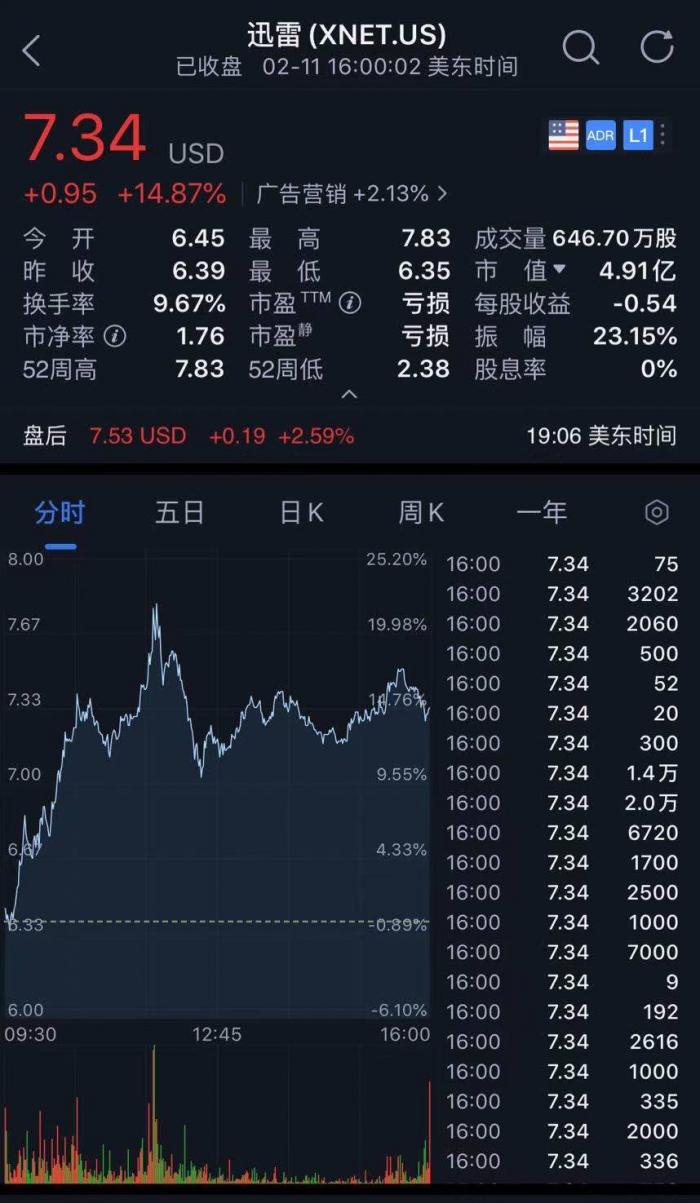Collapse the stock details panel
This screenshot has height=1203, width=700.
349,395
